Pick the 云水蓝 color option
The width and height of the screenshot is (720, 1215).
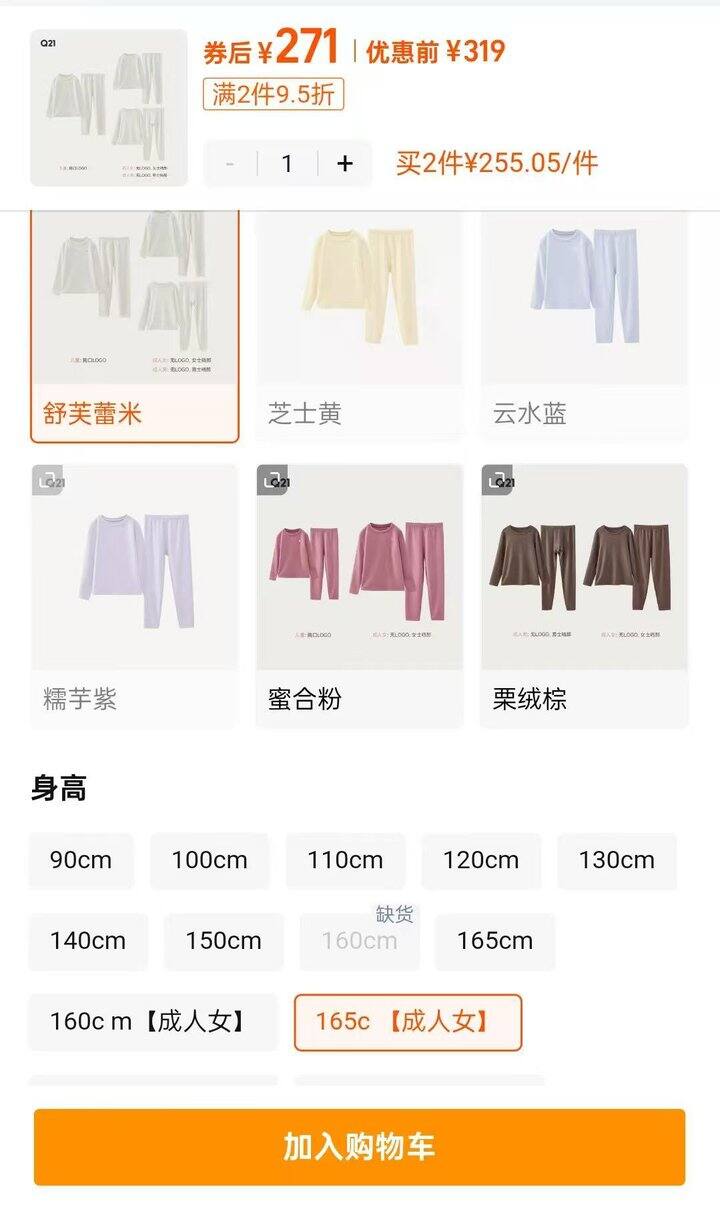coord(584,325)
